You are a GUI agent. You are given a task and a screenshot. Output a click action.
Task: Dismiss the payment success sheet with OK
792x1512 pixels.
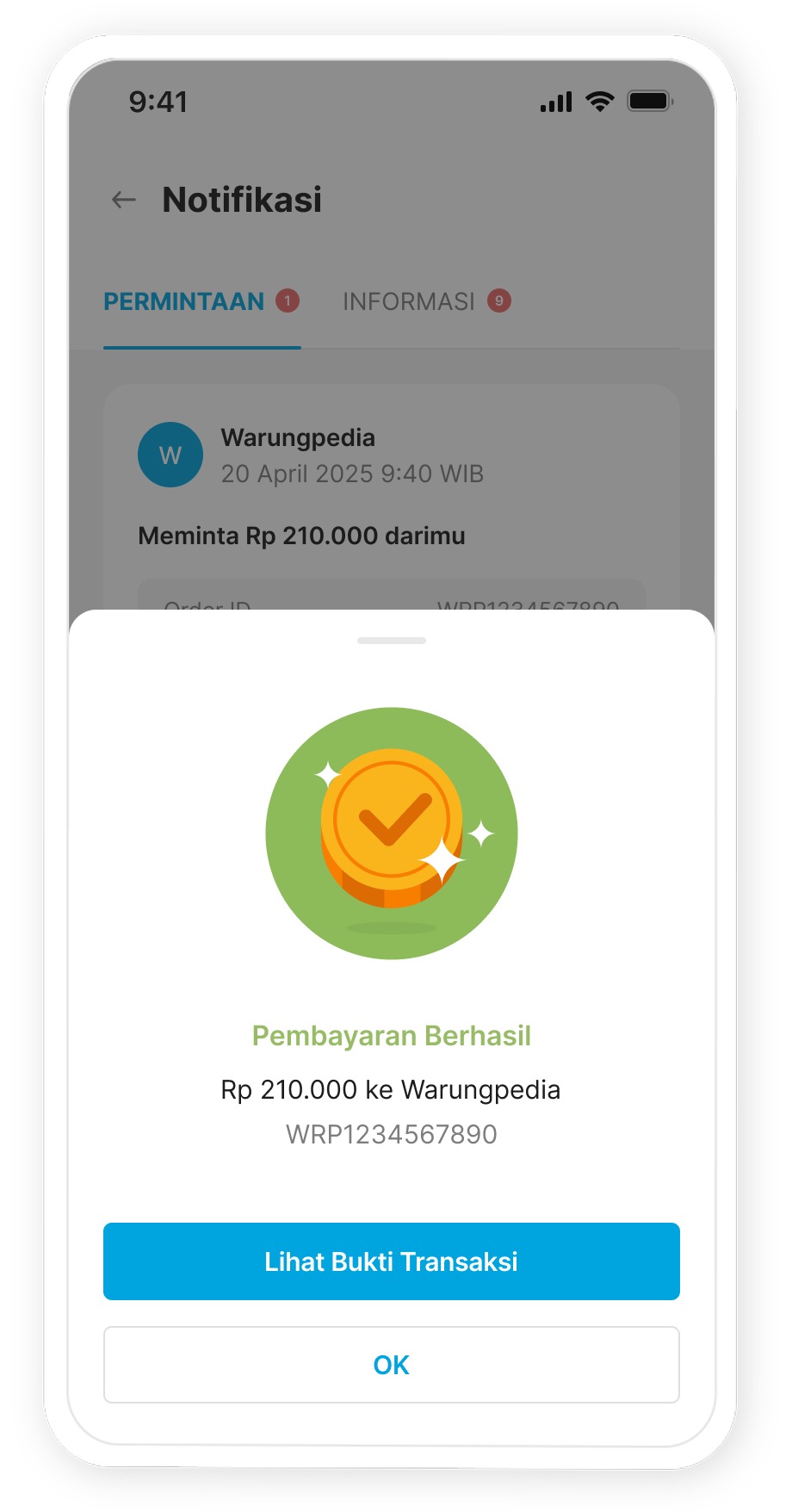click(391, 1365)
